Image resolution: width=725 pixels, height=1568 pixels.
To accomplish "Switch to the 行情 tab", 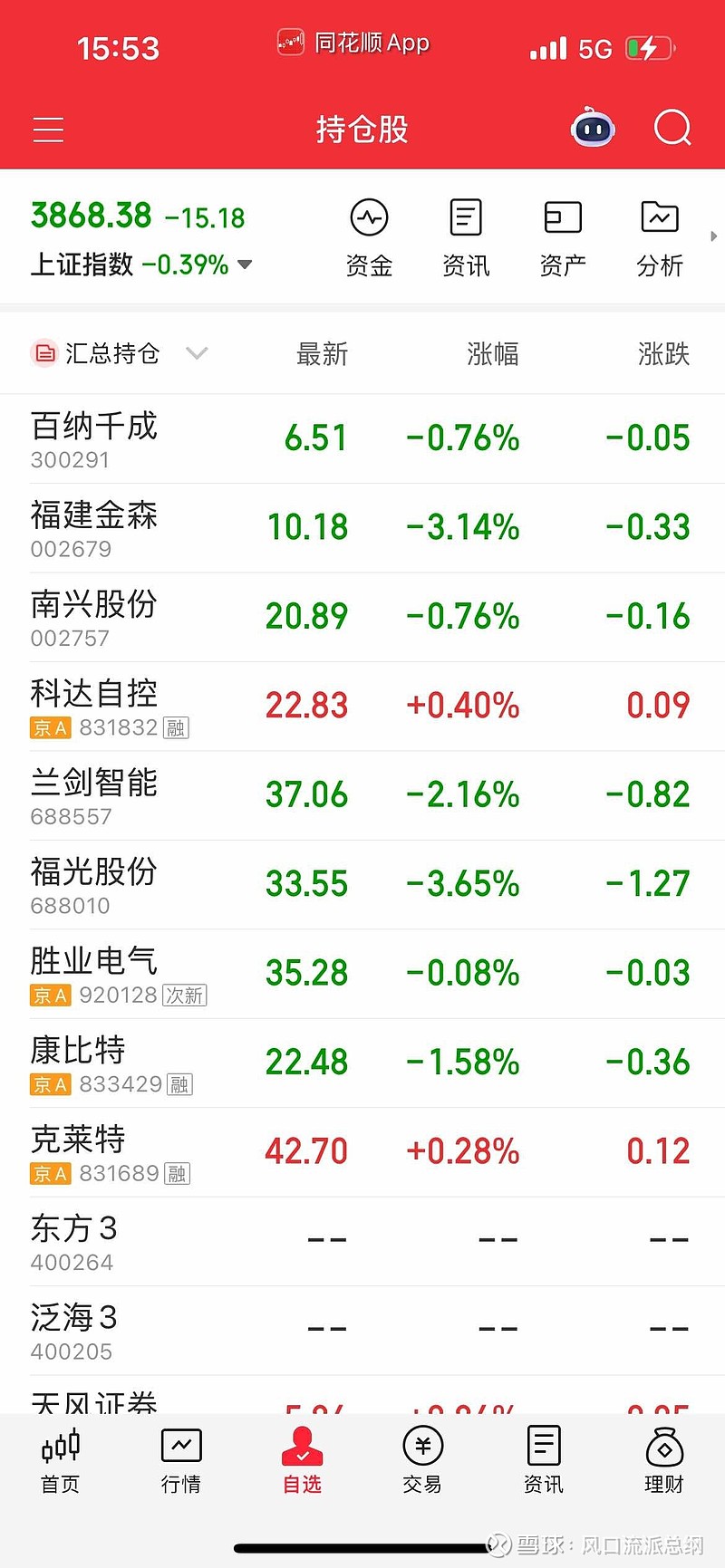I will point(181,1460).
